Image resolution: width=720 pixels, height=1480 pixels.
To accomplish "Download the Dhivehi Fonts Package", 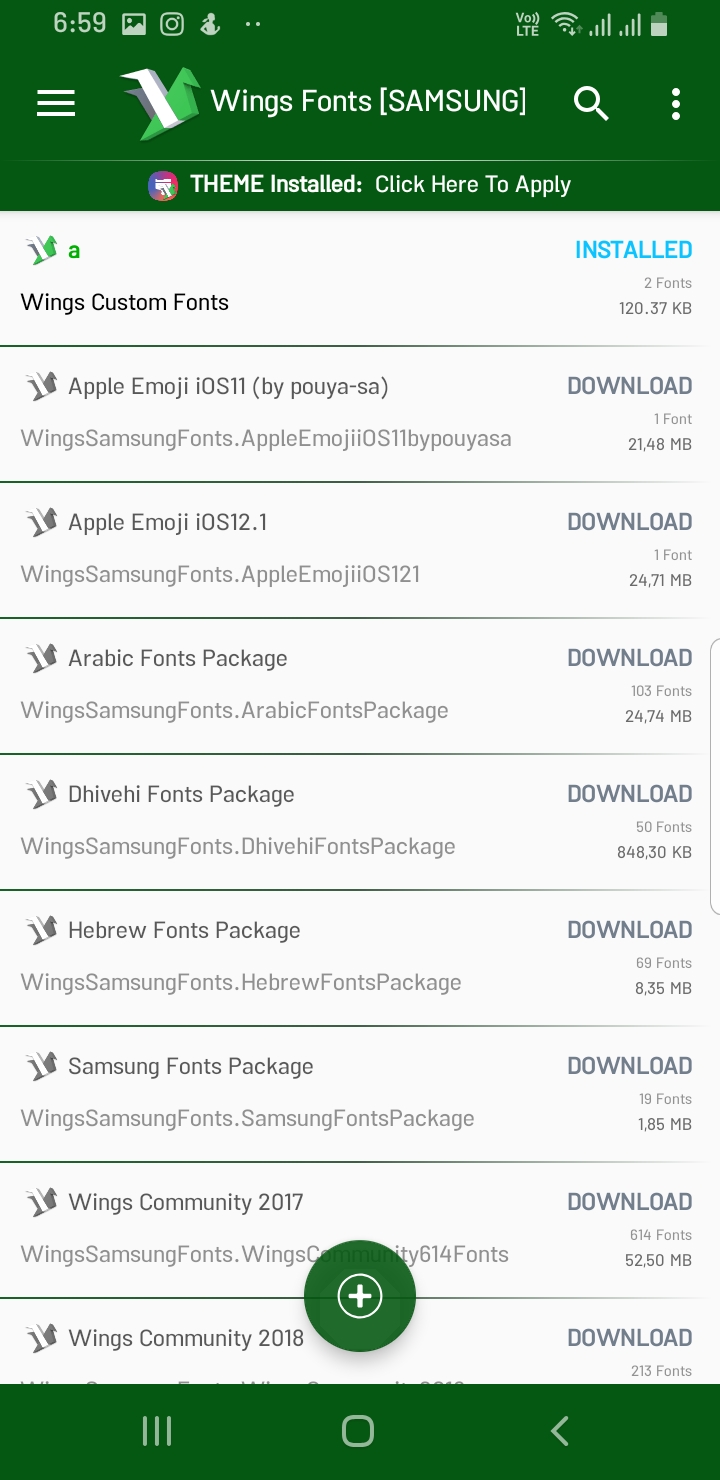I will 629,794.
